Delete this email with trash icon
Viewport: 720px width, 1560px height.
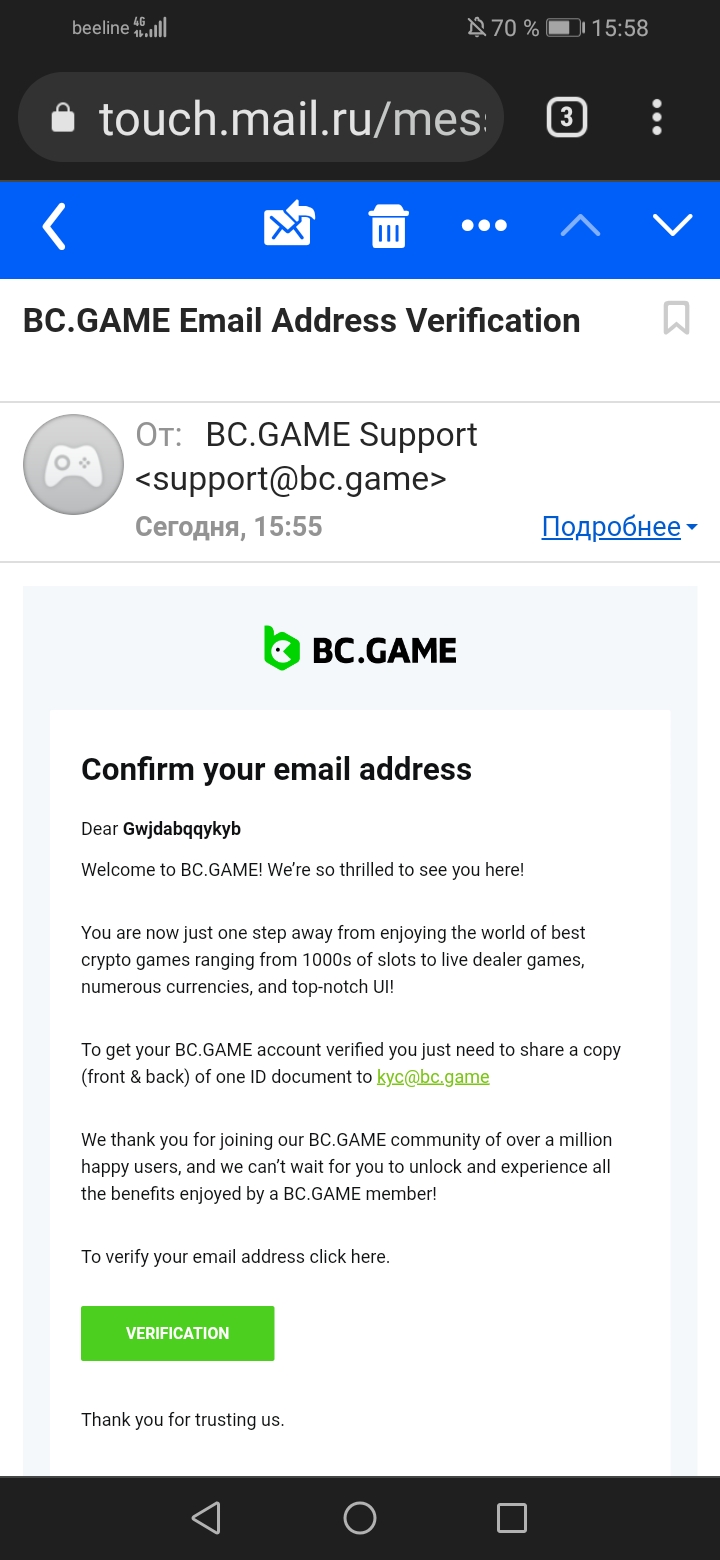pos(388,225)
